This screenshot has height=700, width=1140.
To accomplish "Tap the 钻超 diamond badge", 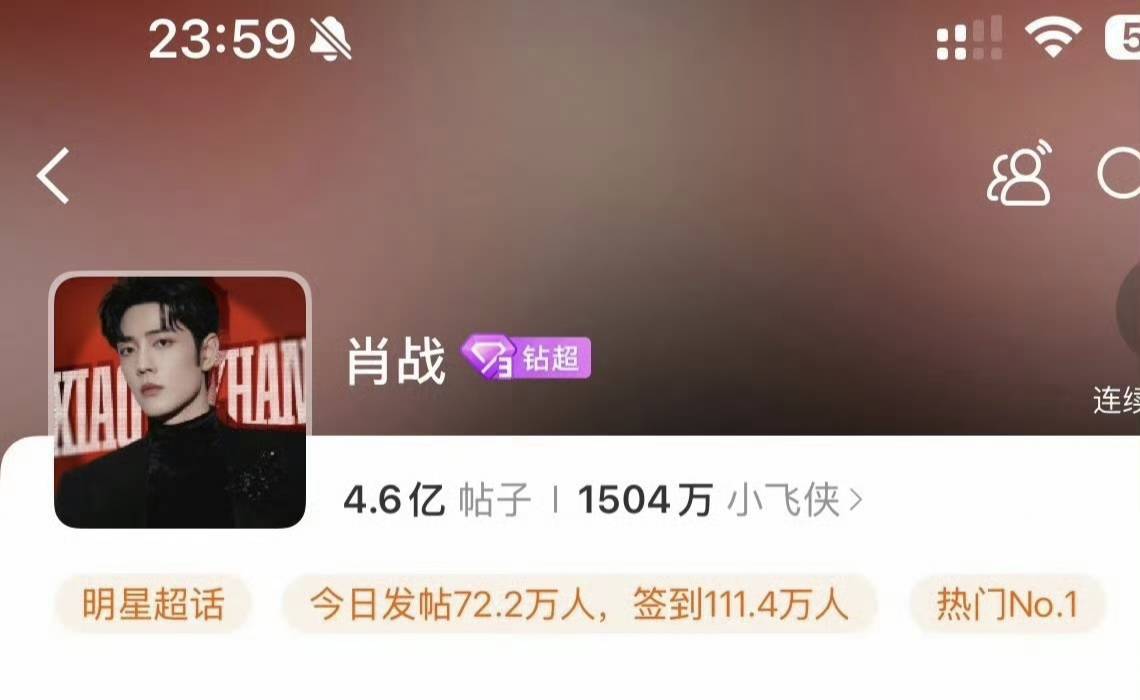I will click(x=526, y=358).
